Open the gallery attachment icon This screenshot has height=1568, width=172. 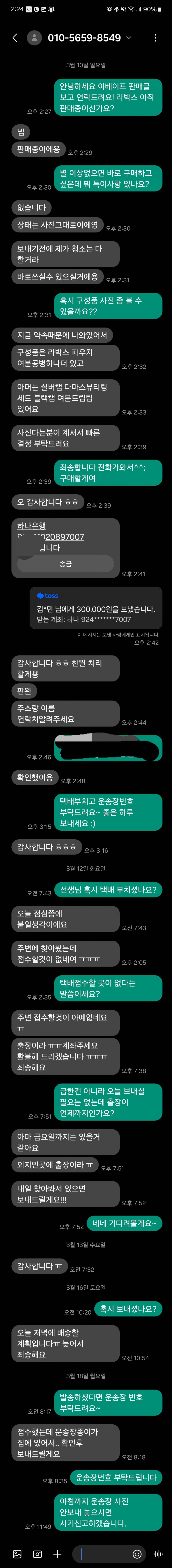pyautogui.click(x=17, y=1553)
